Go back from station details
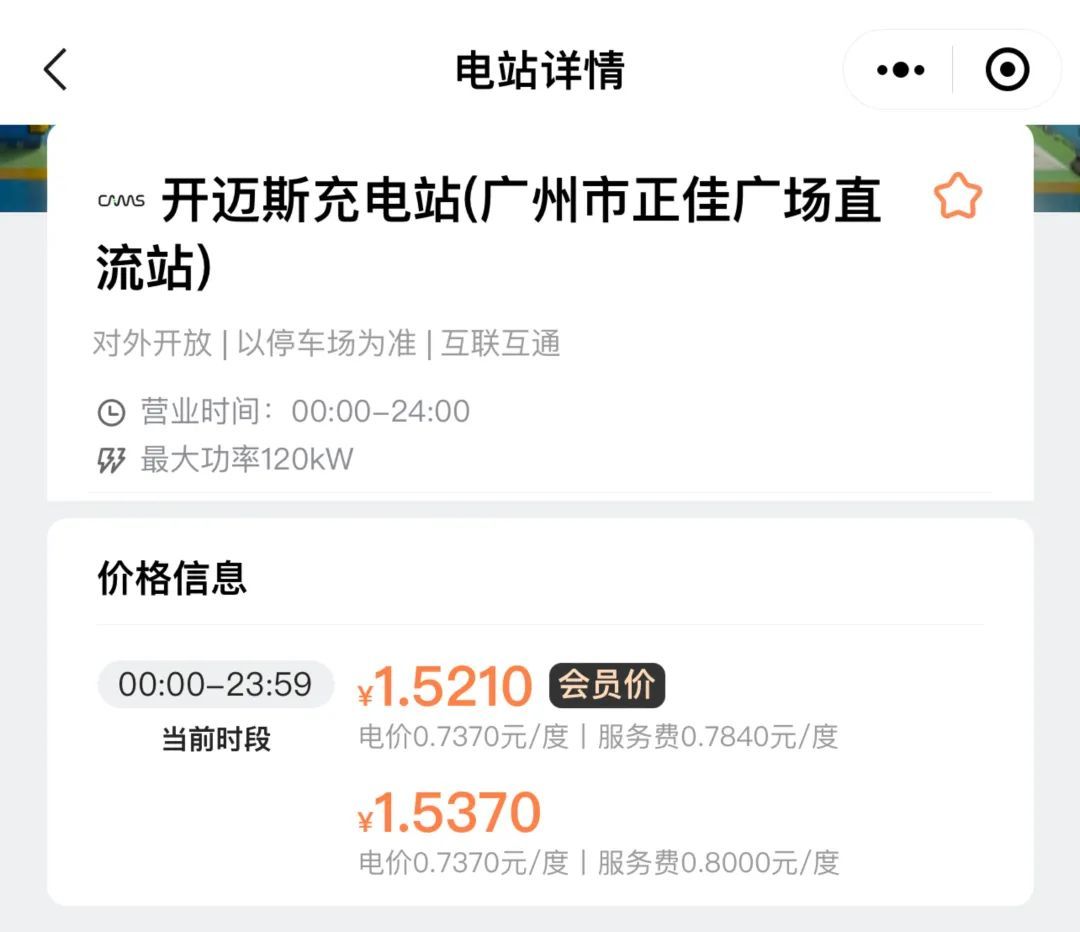The image size is (1080, 932). (x=56, y=70)
